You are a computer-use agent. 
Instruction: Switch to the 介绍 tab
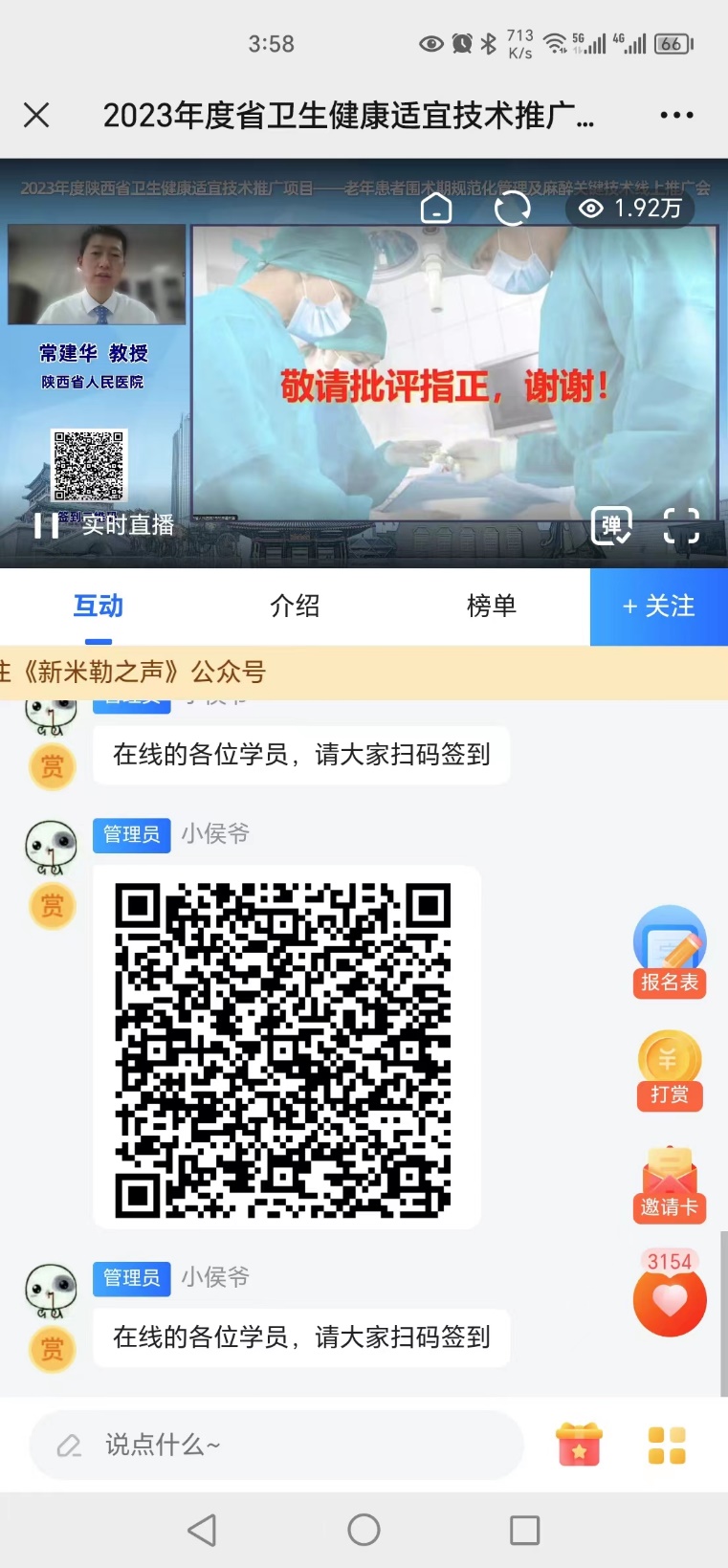point(295,606)
